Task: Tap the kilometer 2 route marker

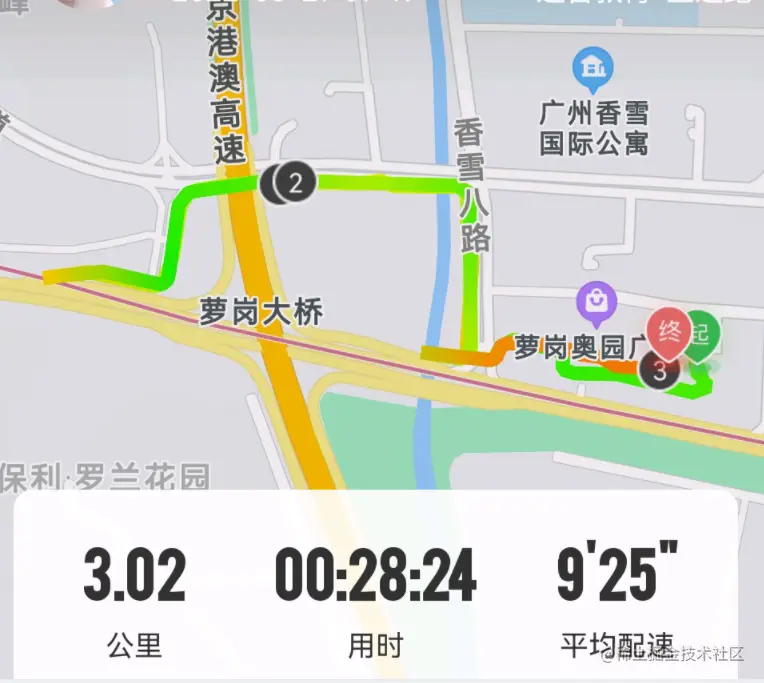Action: tap(295, 183)
